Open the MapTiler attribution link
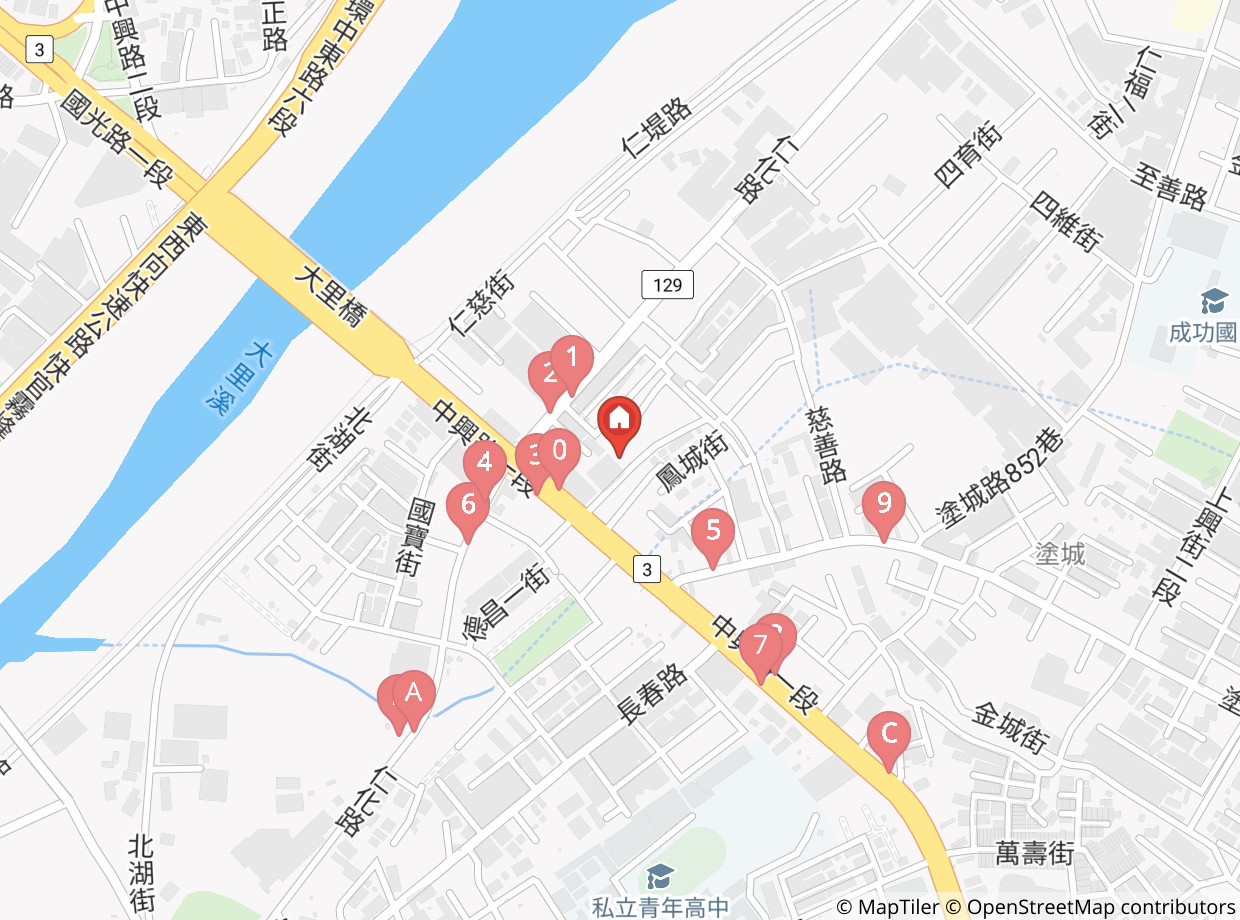Viewport: 1240px width, 920px height. (x=887, y=907)
